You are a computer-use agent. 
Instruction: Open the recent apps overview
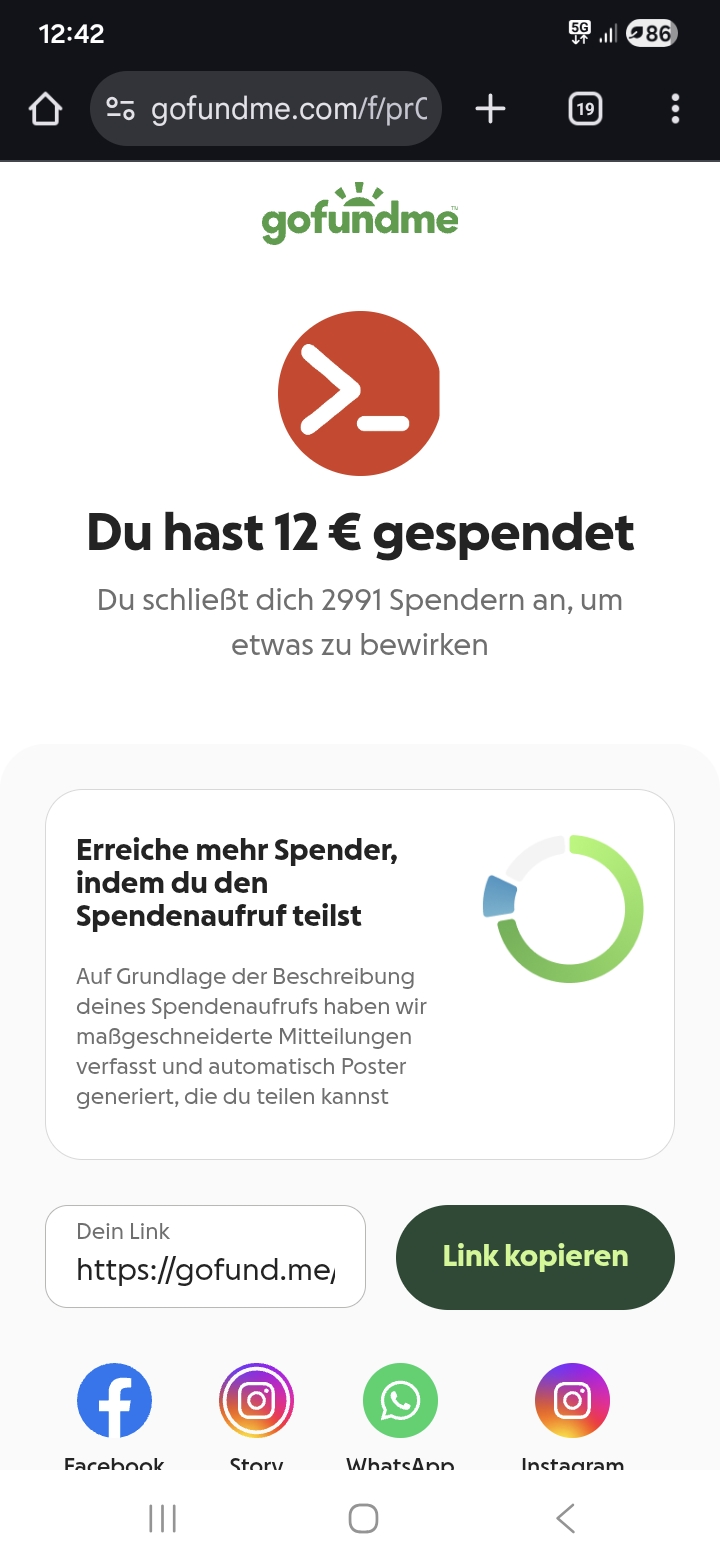[x=162, y=1518]
